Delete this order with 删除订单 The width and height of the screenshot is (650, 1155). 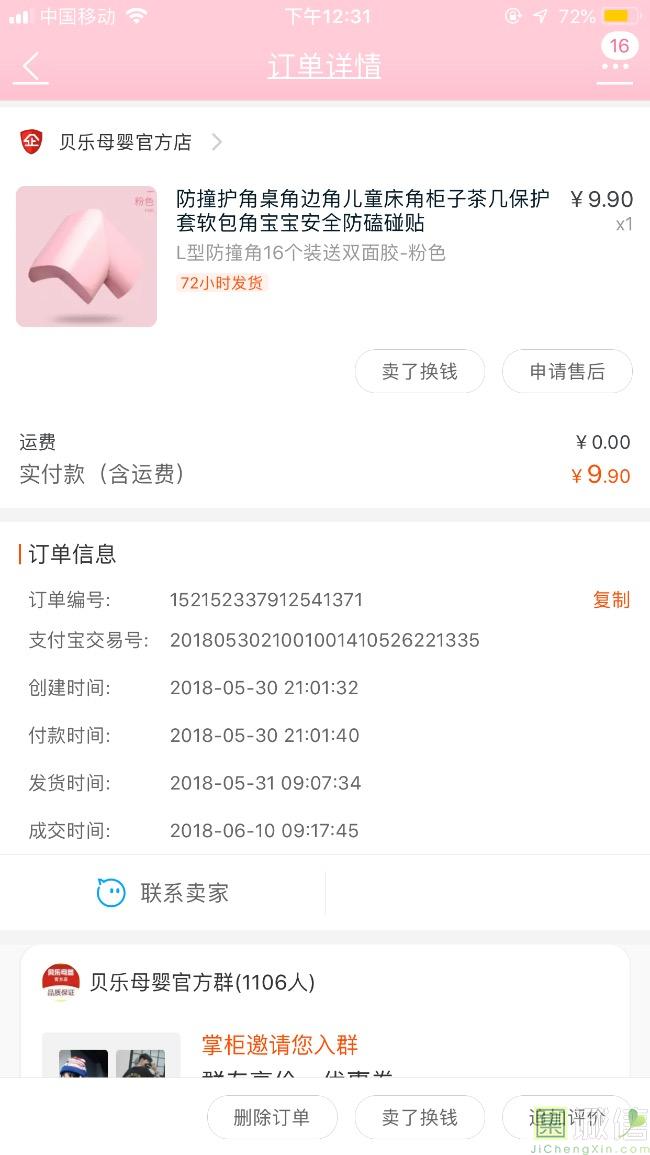[271, 1117]
